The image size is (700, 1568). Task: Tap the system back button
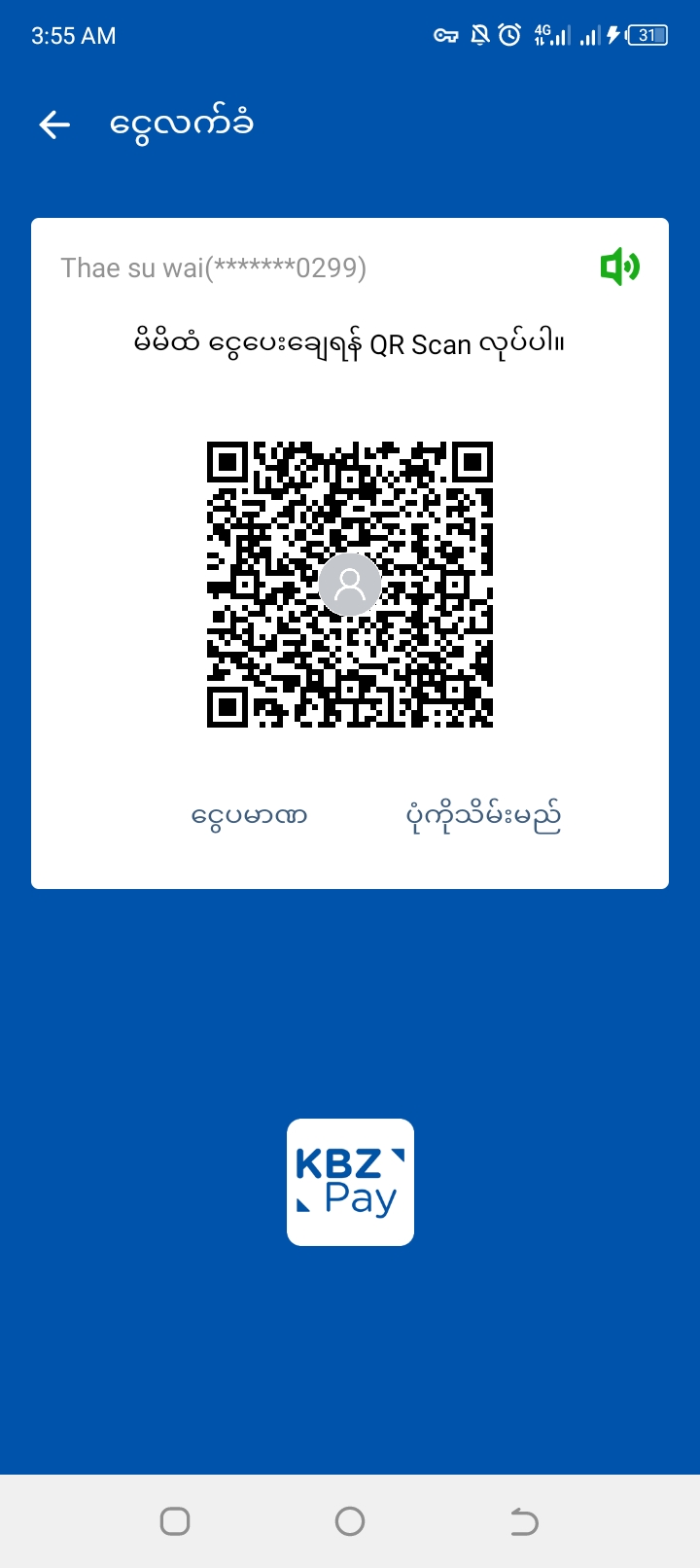tap(524, 1520)
